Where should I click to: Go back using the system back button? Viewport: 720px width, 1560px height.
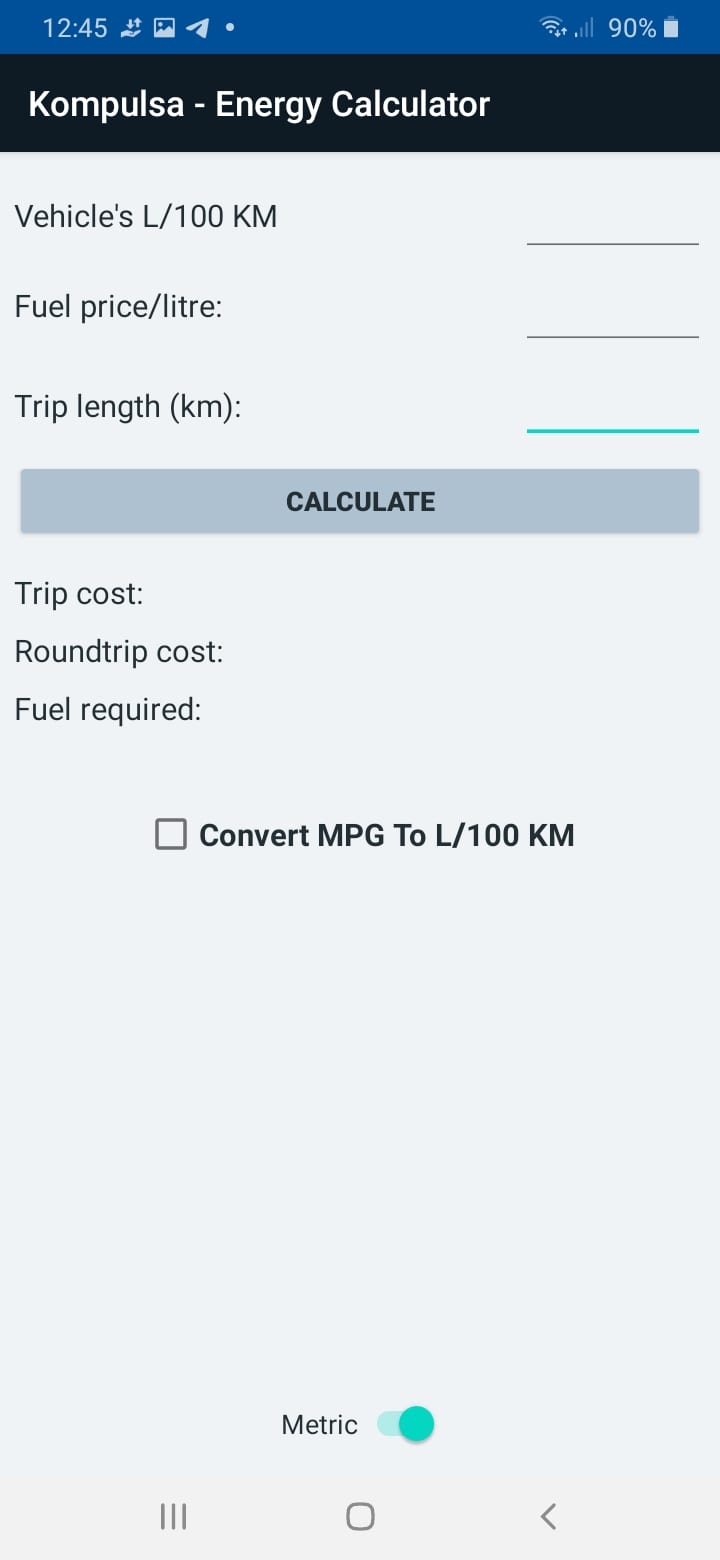tap(548, 1516)
